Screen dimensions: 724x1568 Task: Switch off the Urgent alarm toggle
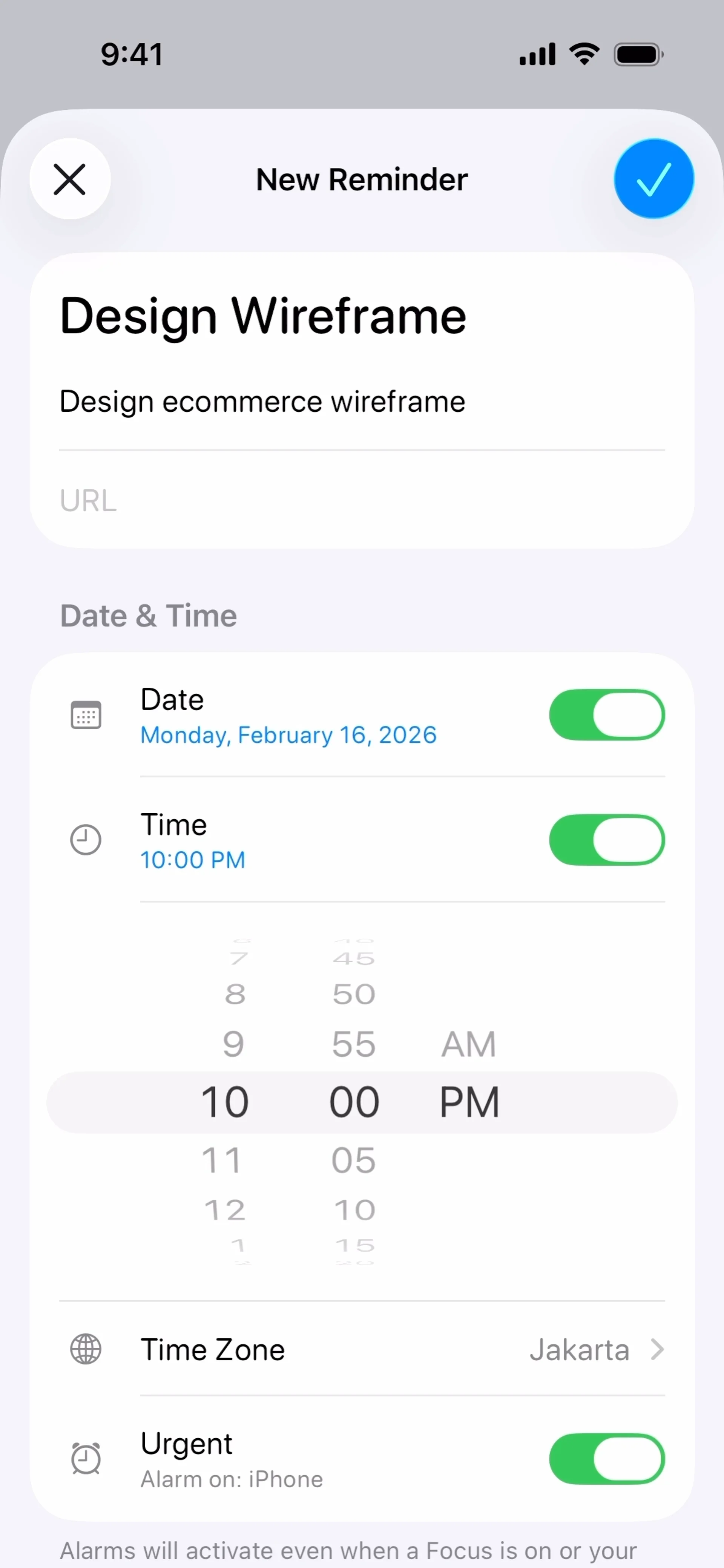(x=606, y=1459)
